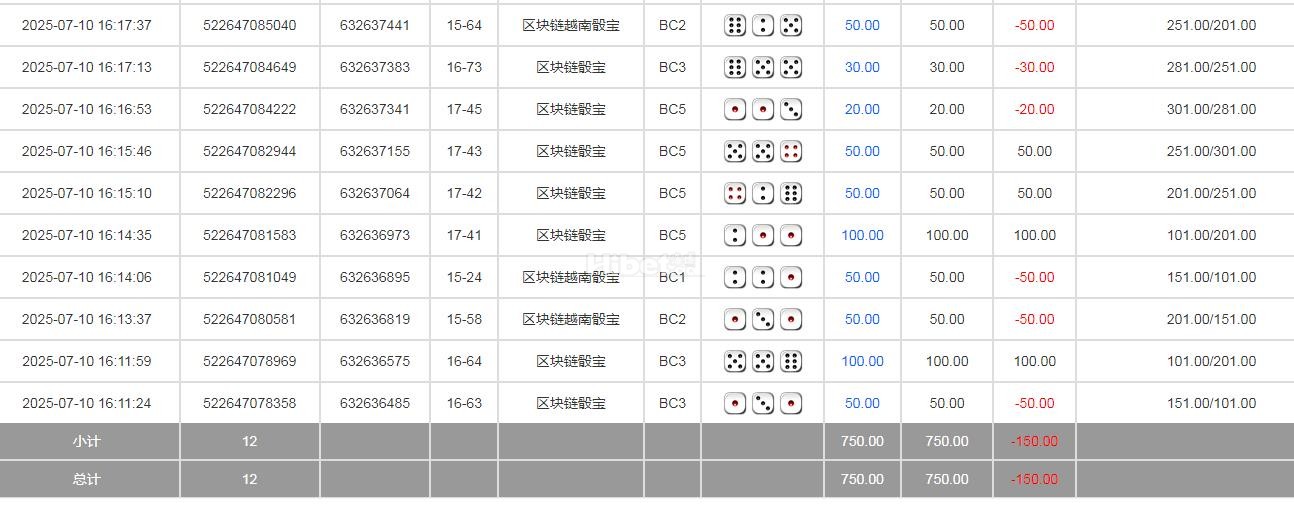Open blue 50.00 amount for order 522647082296

pos(862,193)
